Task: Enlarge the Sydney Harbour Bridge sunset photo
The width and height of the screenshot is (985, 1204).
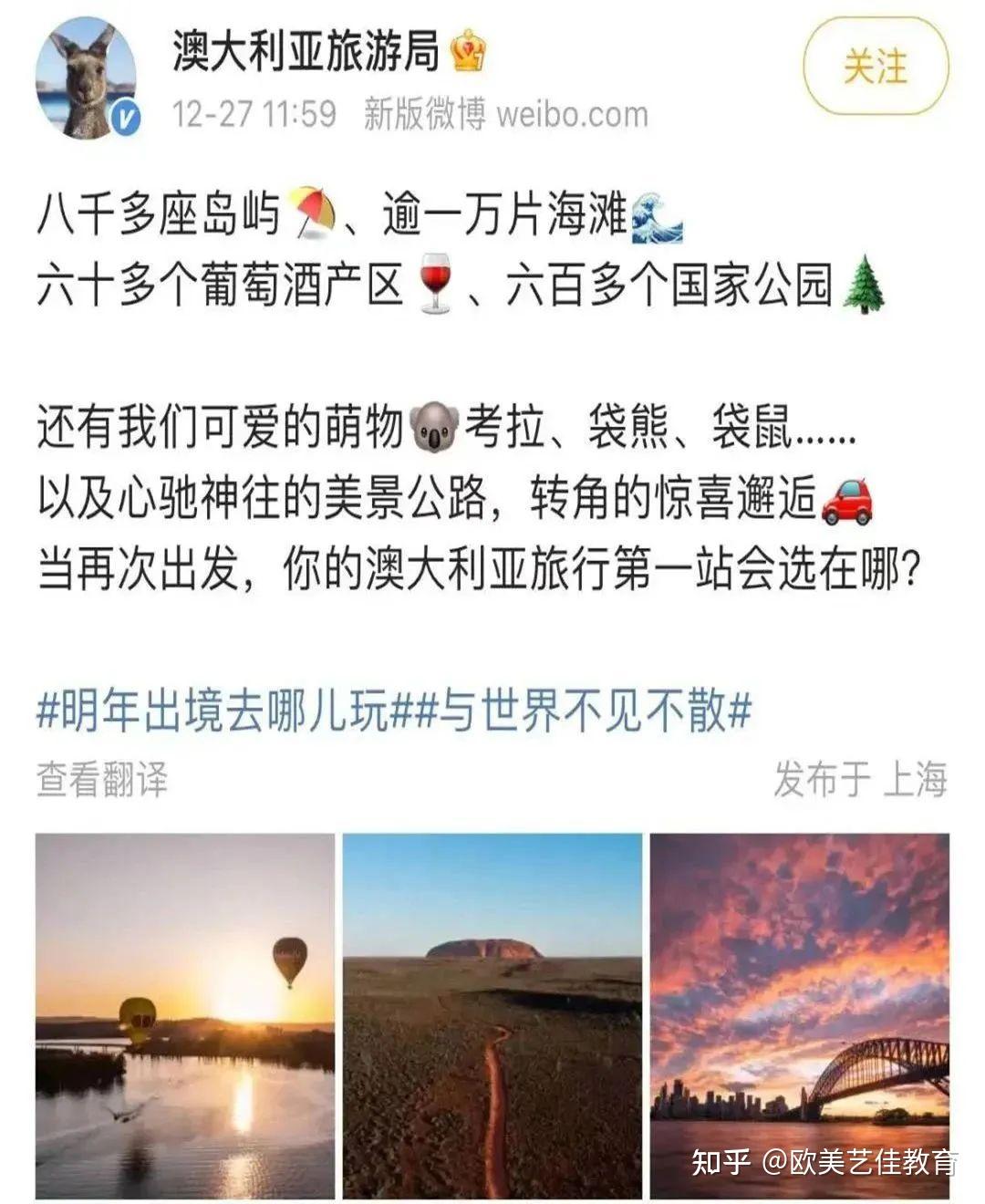Action: coord(799,1014)
